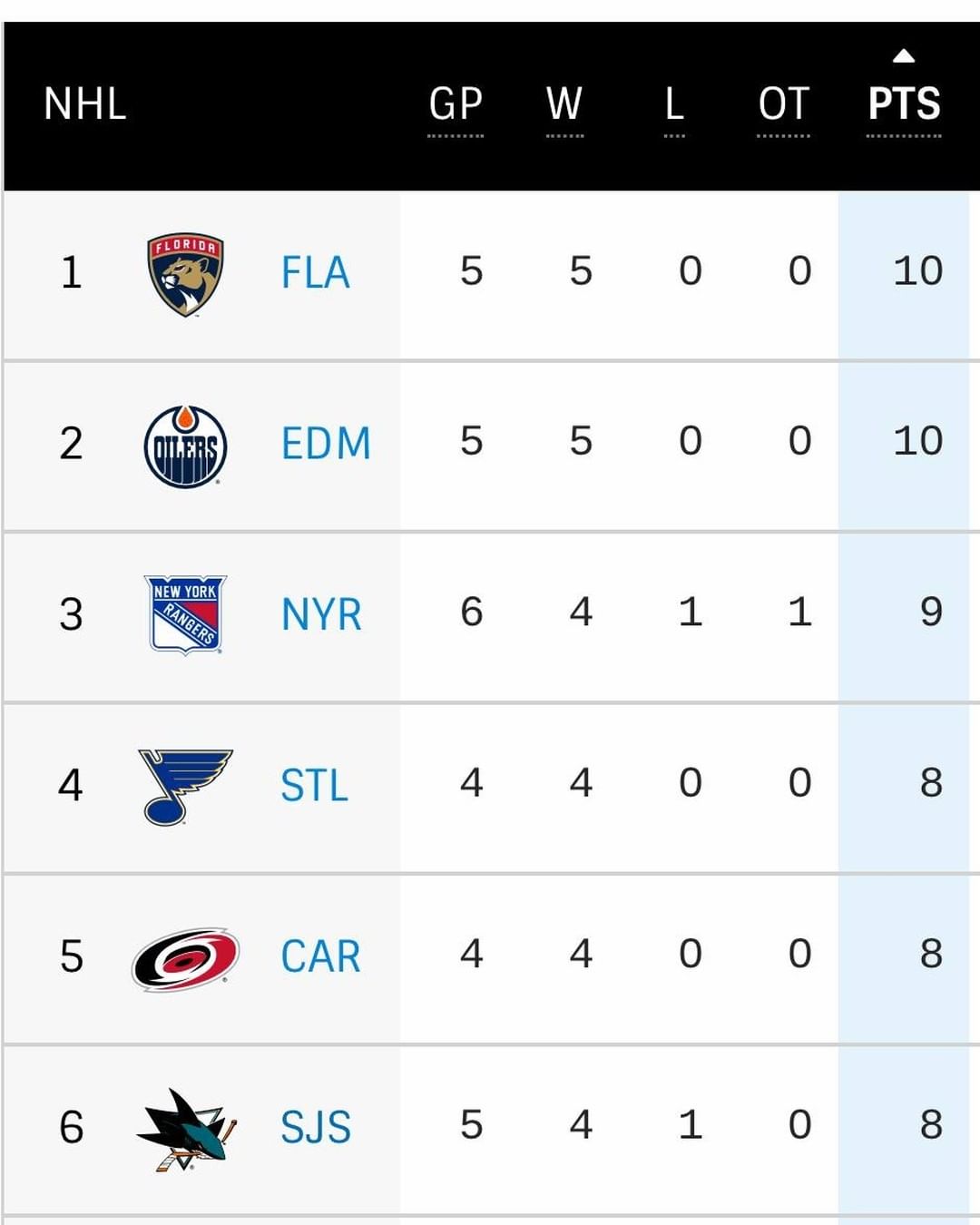Open the FLA team page
This screenshot has width=980, height=1225.
(315, 272)
